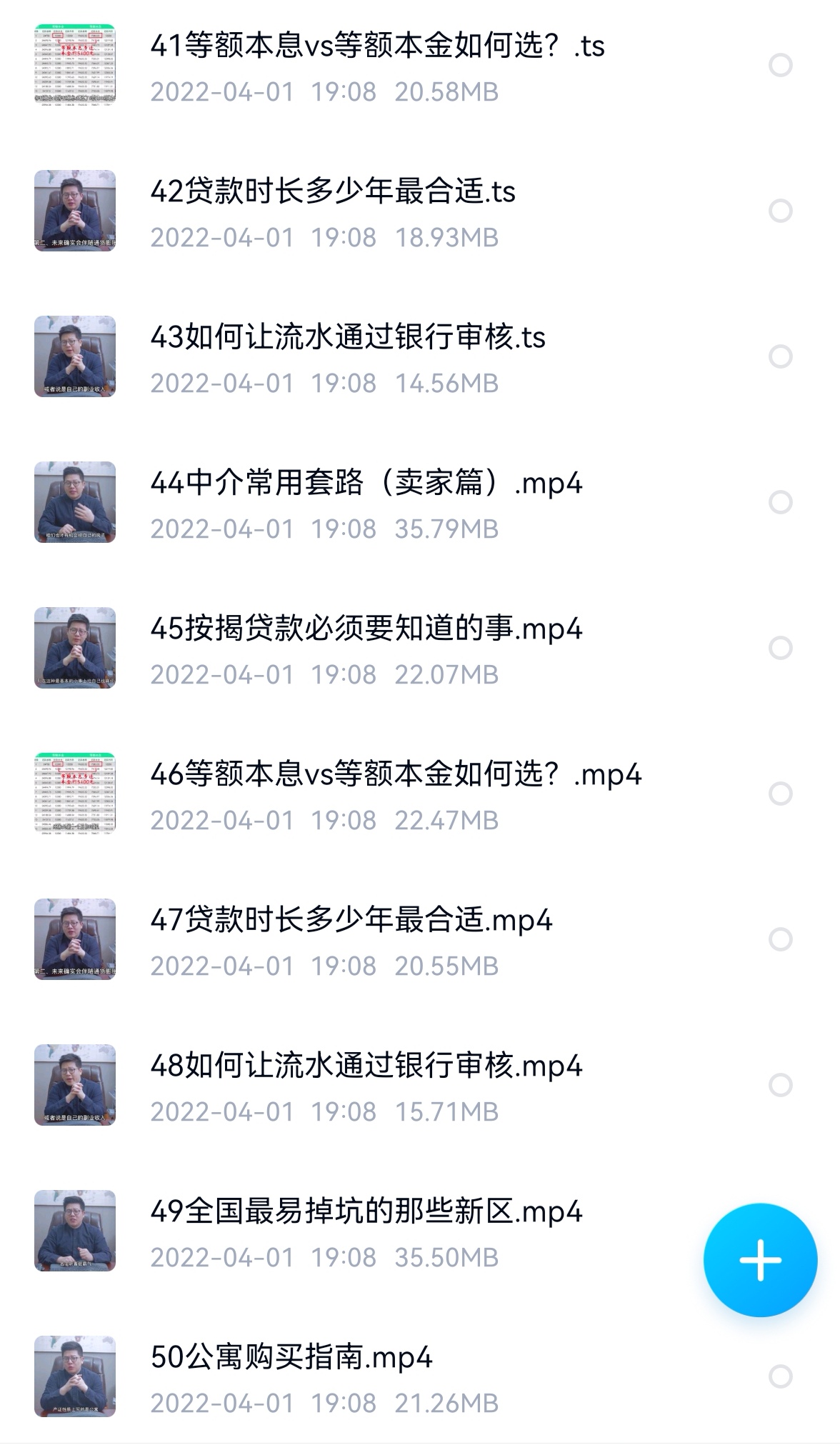Screen dimensions: 840x1445
Task: Open file 41等额本息vs等额本金如何选？.ts
Action: click(377, 47)
